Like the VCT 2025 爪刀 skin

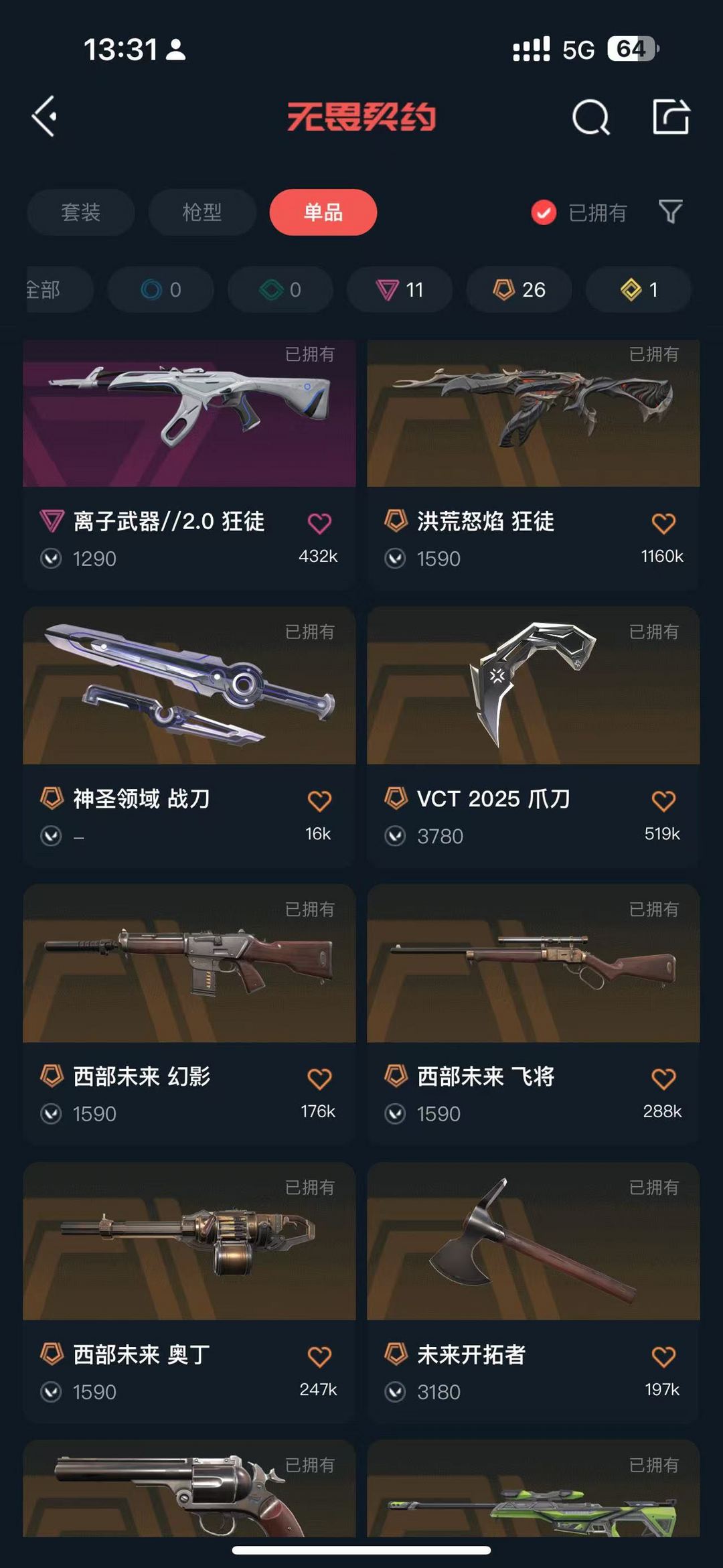(x=663, y=800)
